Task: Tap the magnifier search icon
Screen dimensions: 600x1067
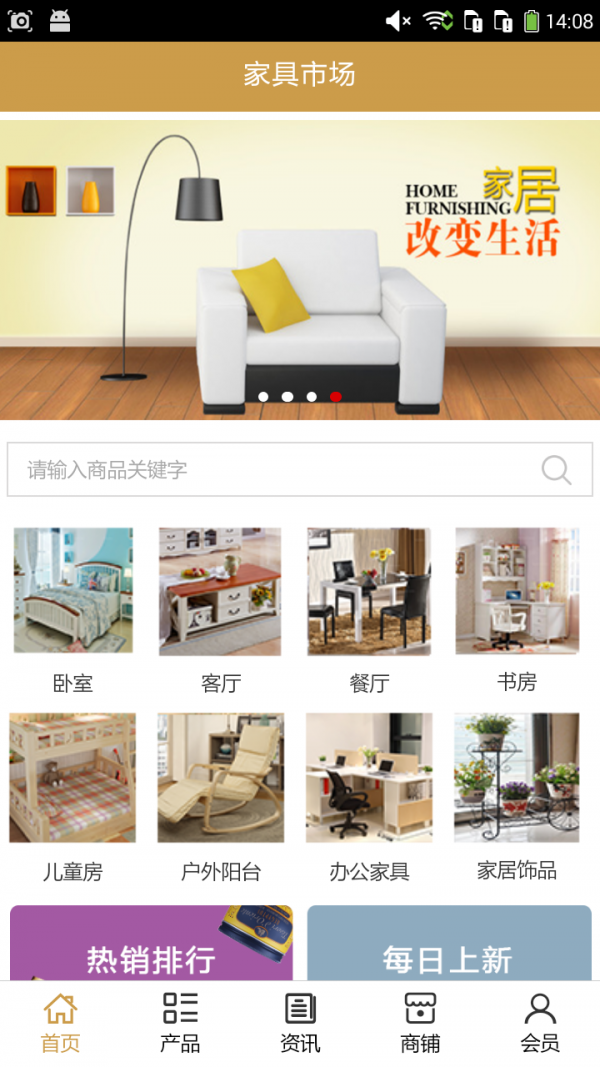Action: (556, 469)
